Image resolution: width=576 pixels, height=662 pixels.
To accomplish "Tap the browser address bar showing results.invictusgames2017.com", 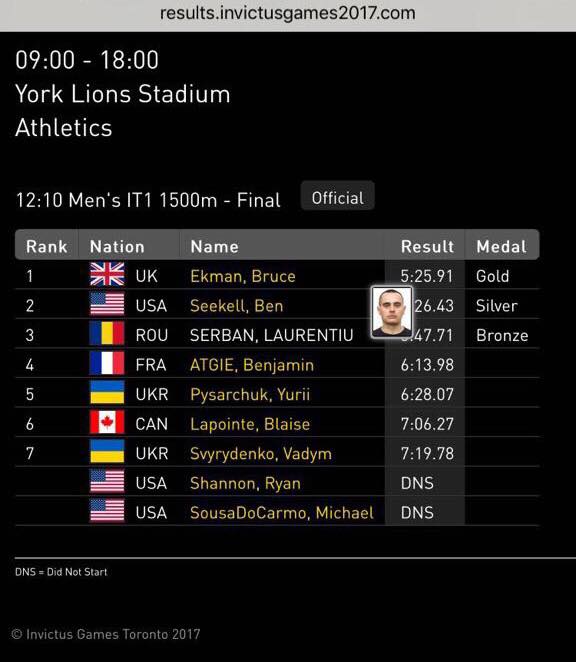I will point(288,14).
